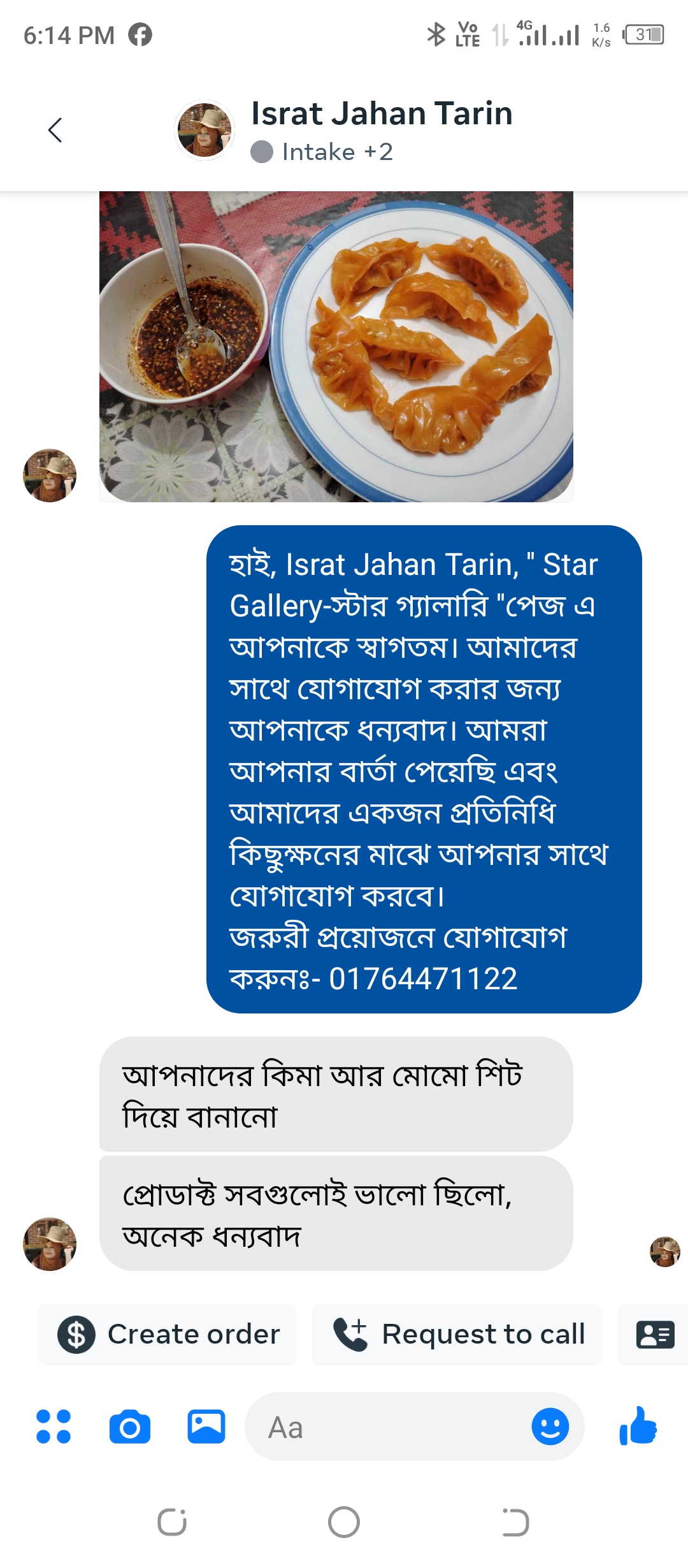Tap the Create order button

(x=168, y=1334)
